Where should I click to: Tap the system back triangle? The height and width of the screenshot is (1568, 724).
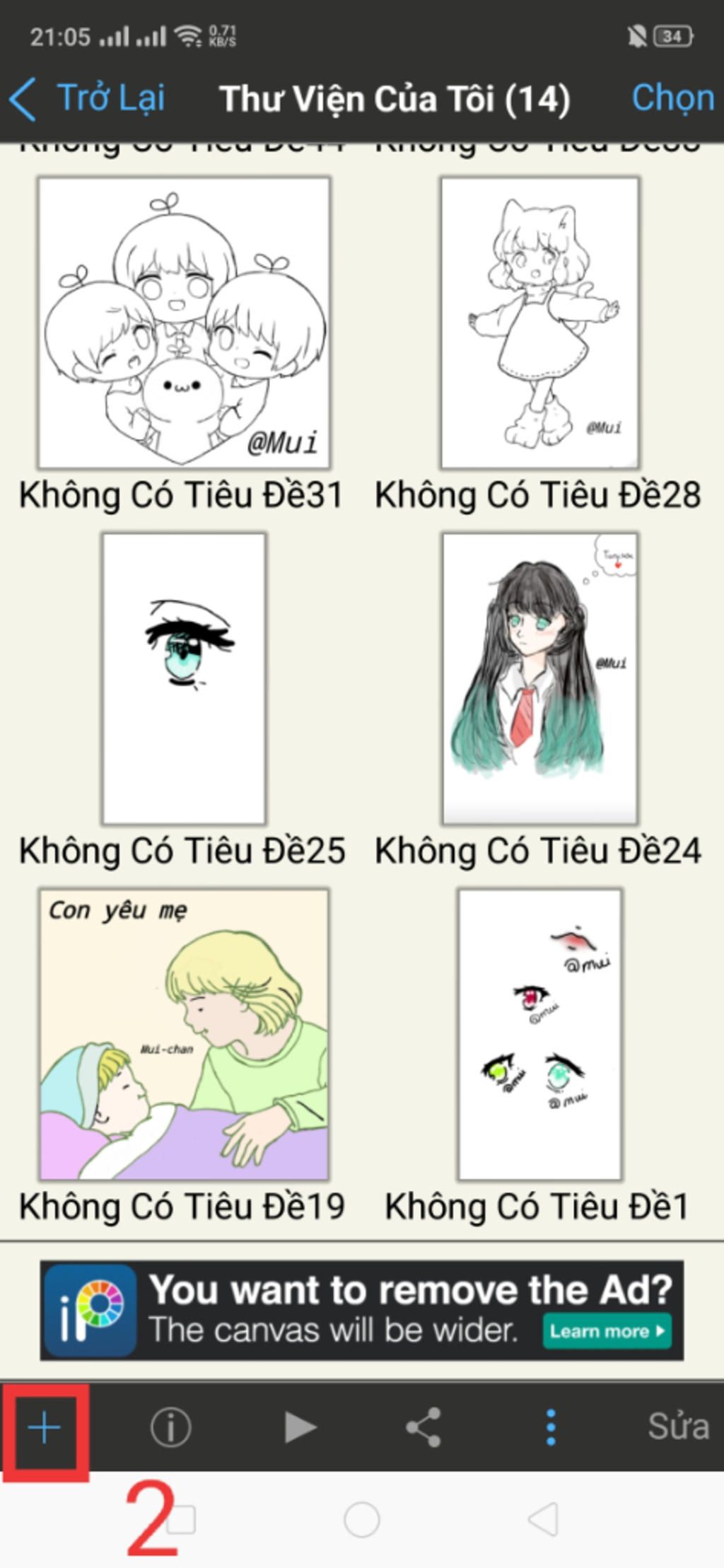pos(543,1519)
